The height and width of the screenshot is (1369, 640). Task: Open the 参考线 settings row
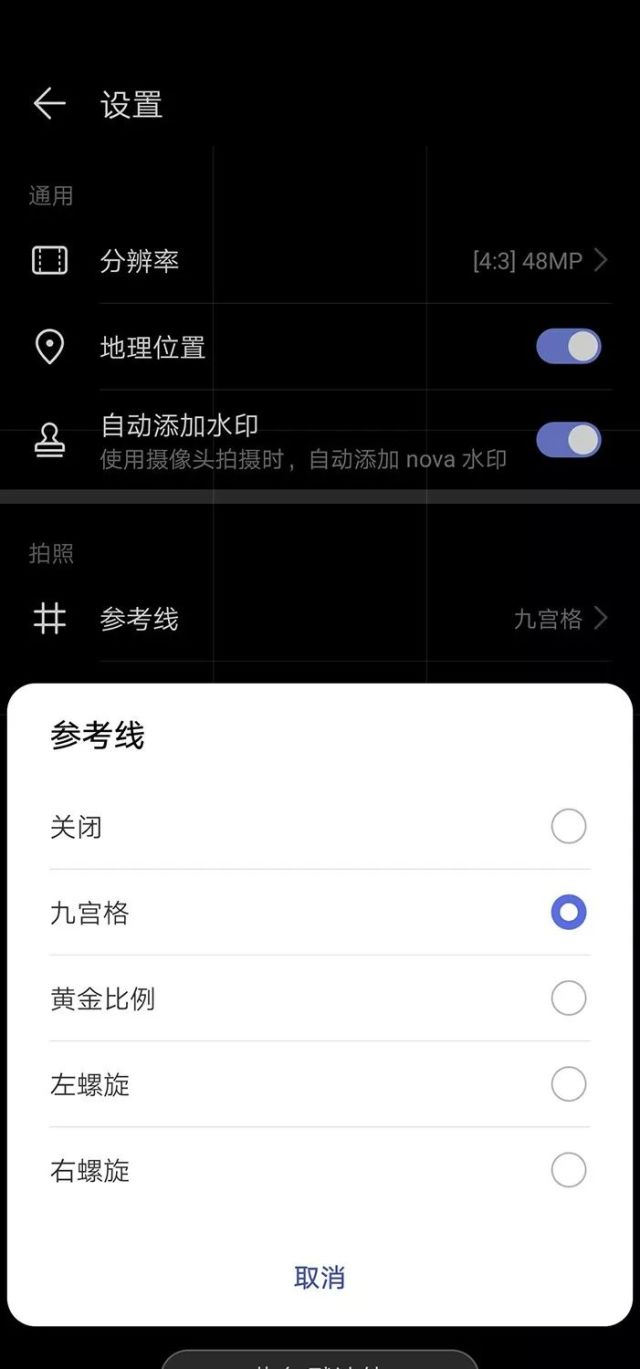320,619
